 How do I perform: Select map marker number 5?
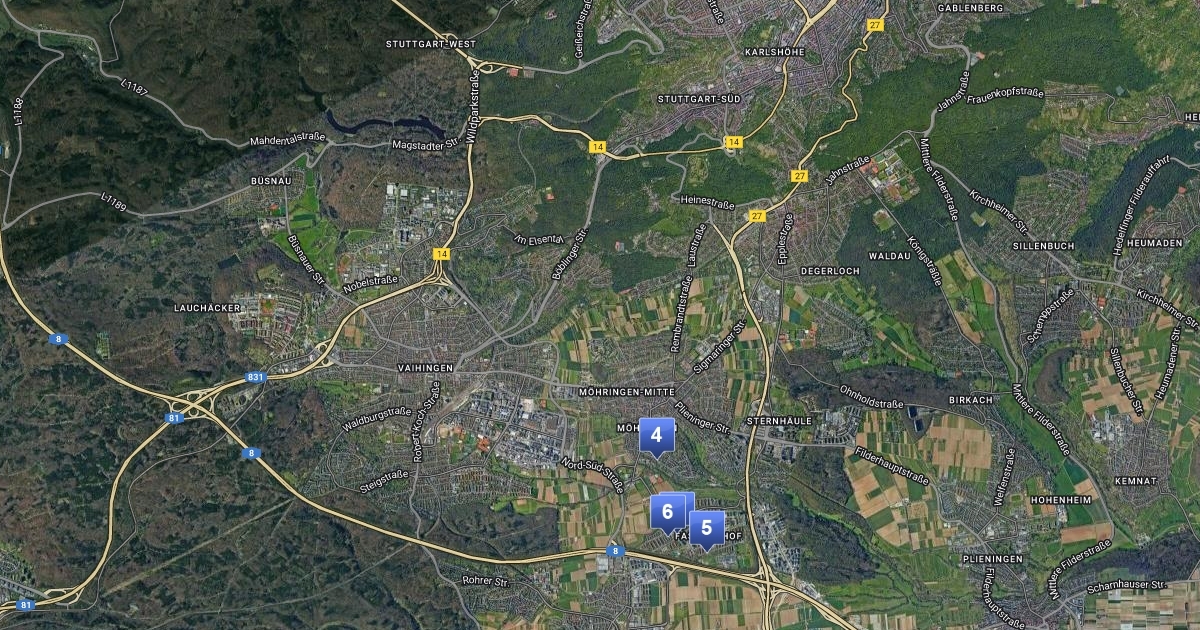[x=706, y=528]
